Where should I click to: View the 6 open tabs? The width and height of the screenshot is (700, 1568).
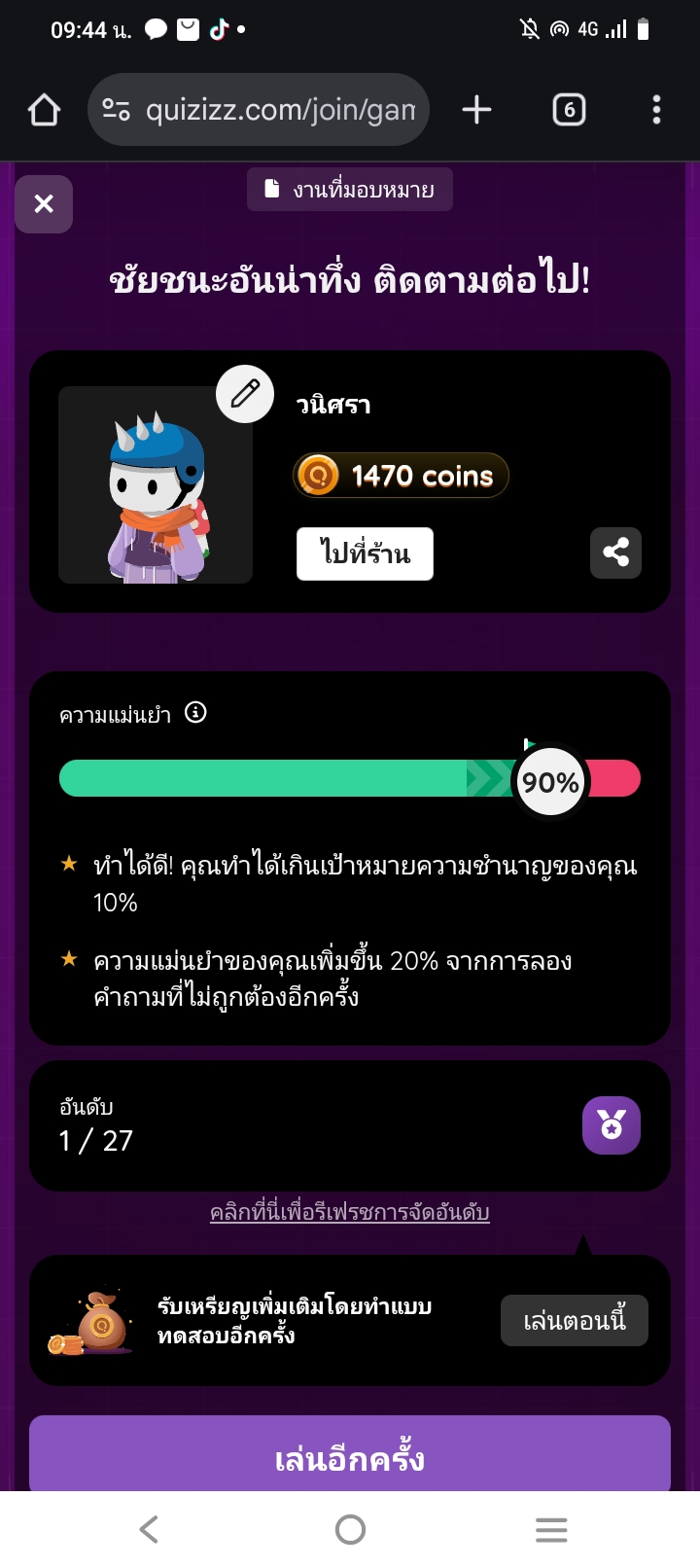point(569,110)
